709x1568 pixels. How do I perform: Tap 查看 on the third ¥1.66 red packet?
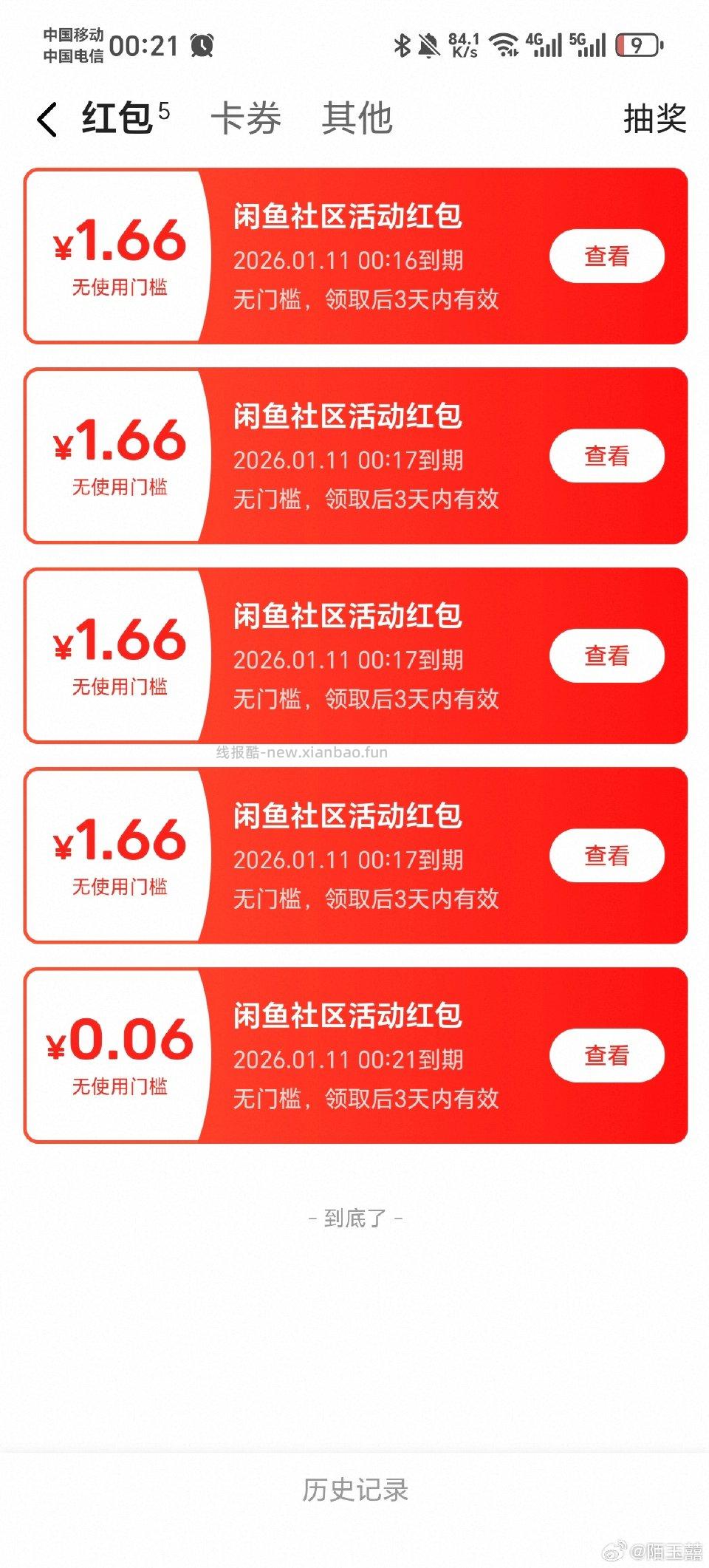tap(606, 655)
